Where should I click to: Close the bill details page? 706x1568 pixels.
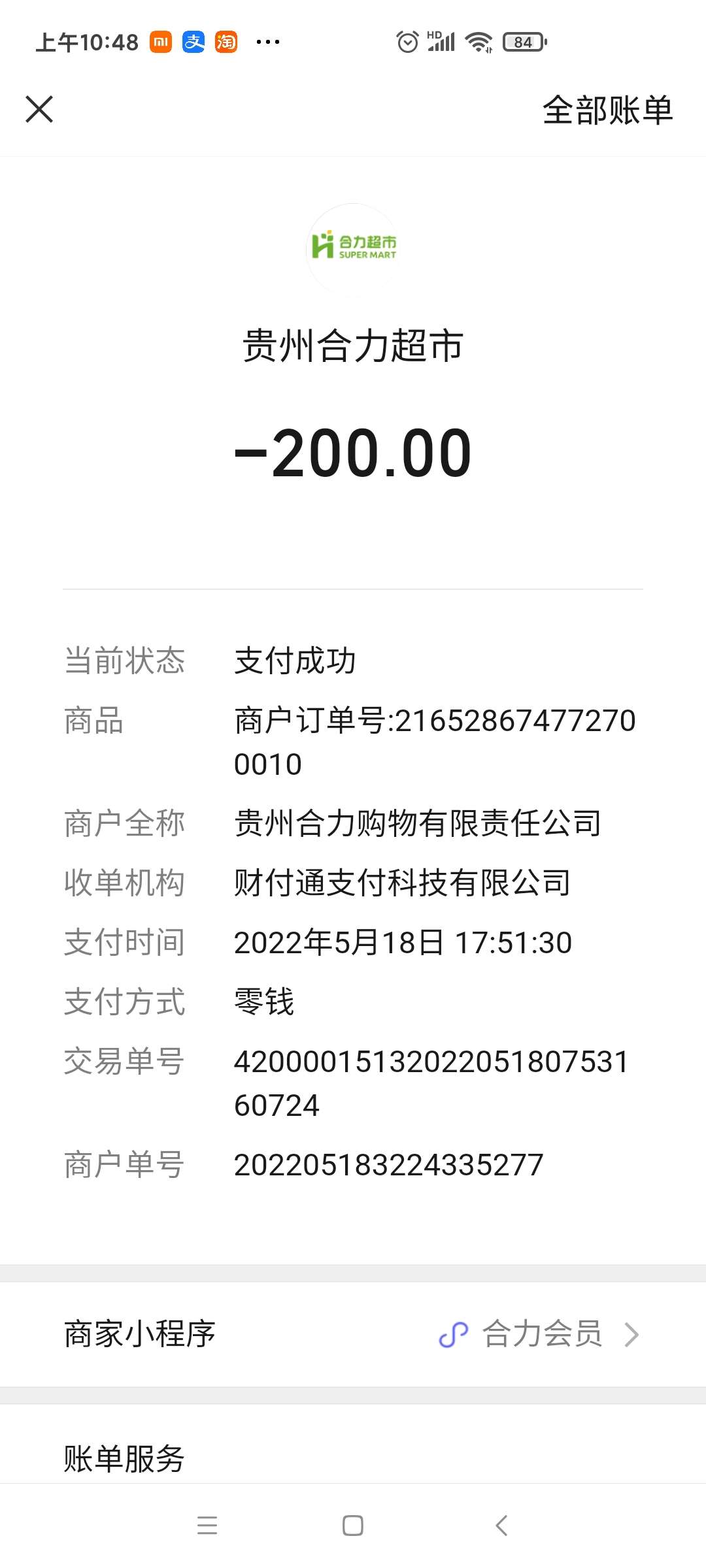click(39, 109)
